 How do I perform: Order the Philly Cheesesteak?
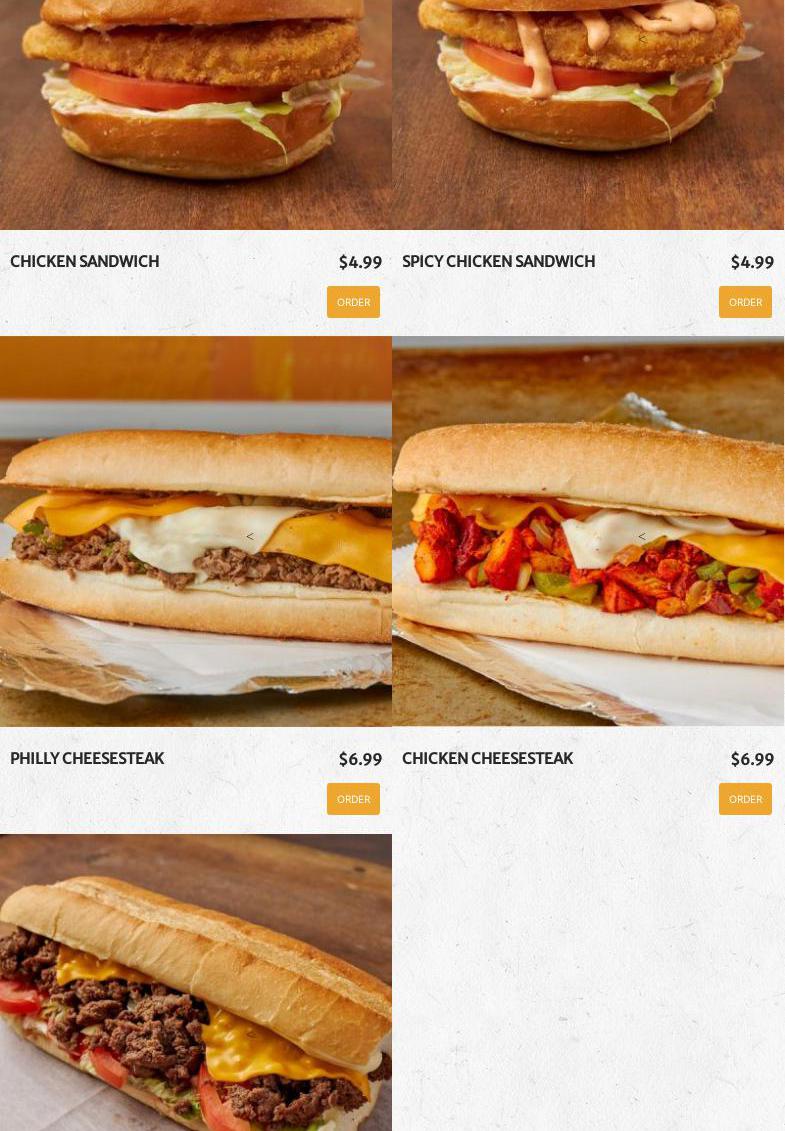pos(353,799)
